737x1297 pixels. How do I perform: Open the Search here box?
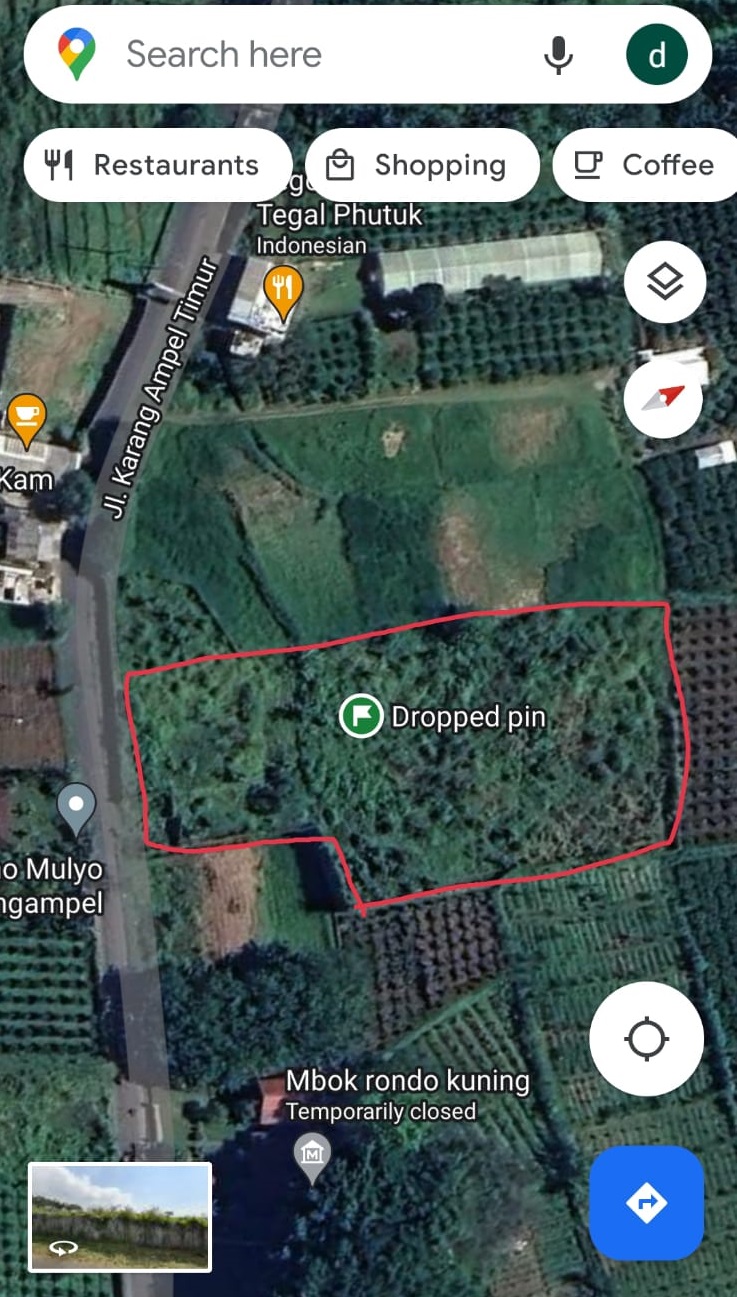click(x=300, y=54)
